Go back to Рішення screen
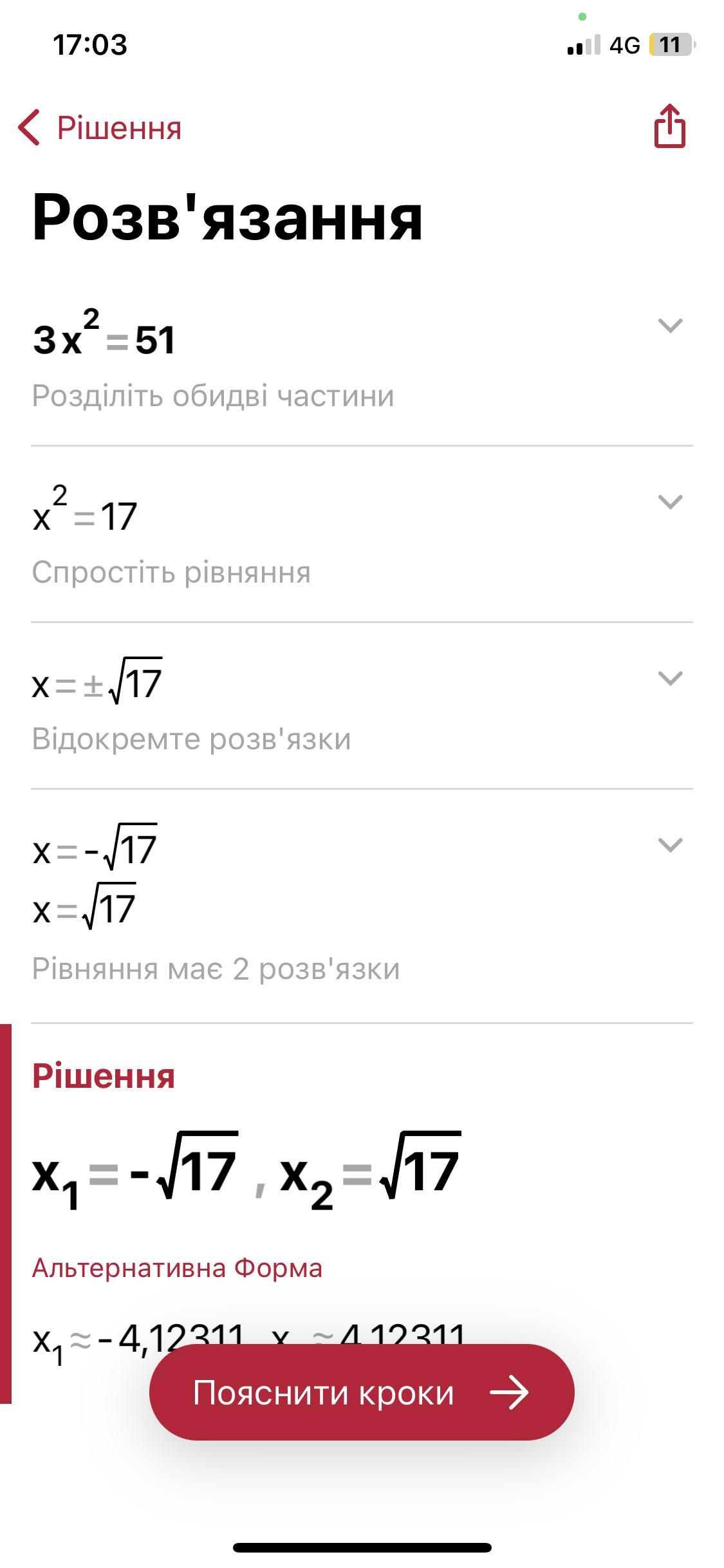The width and height of the screenshot is (724, 1568). (100, 127)
